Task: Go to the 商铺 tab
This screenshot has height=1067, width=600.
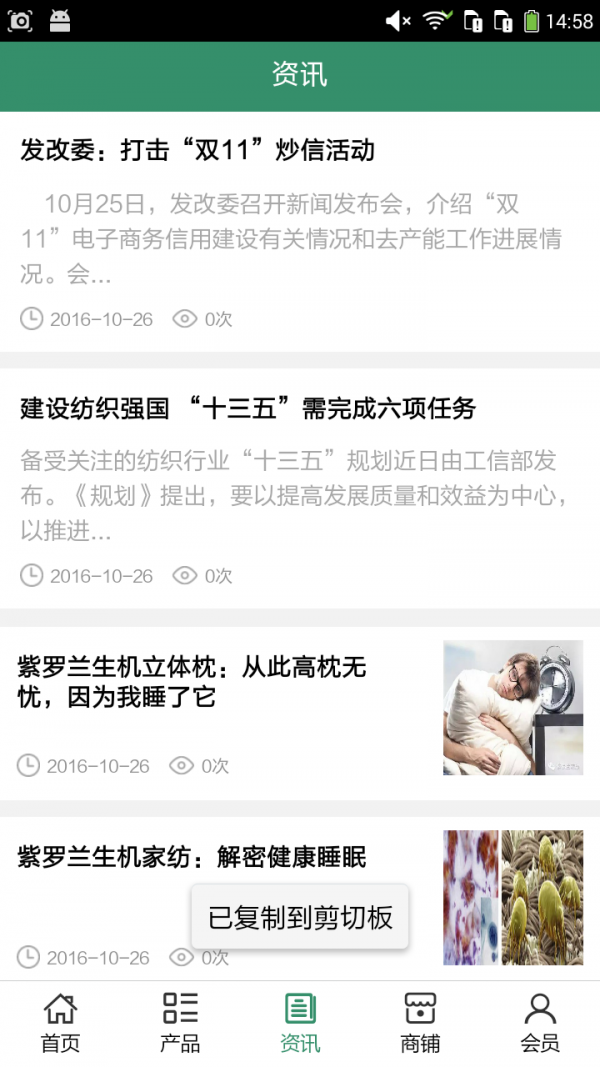Action: point(420,1023)
